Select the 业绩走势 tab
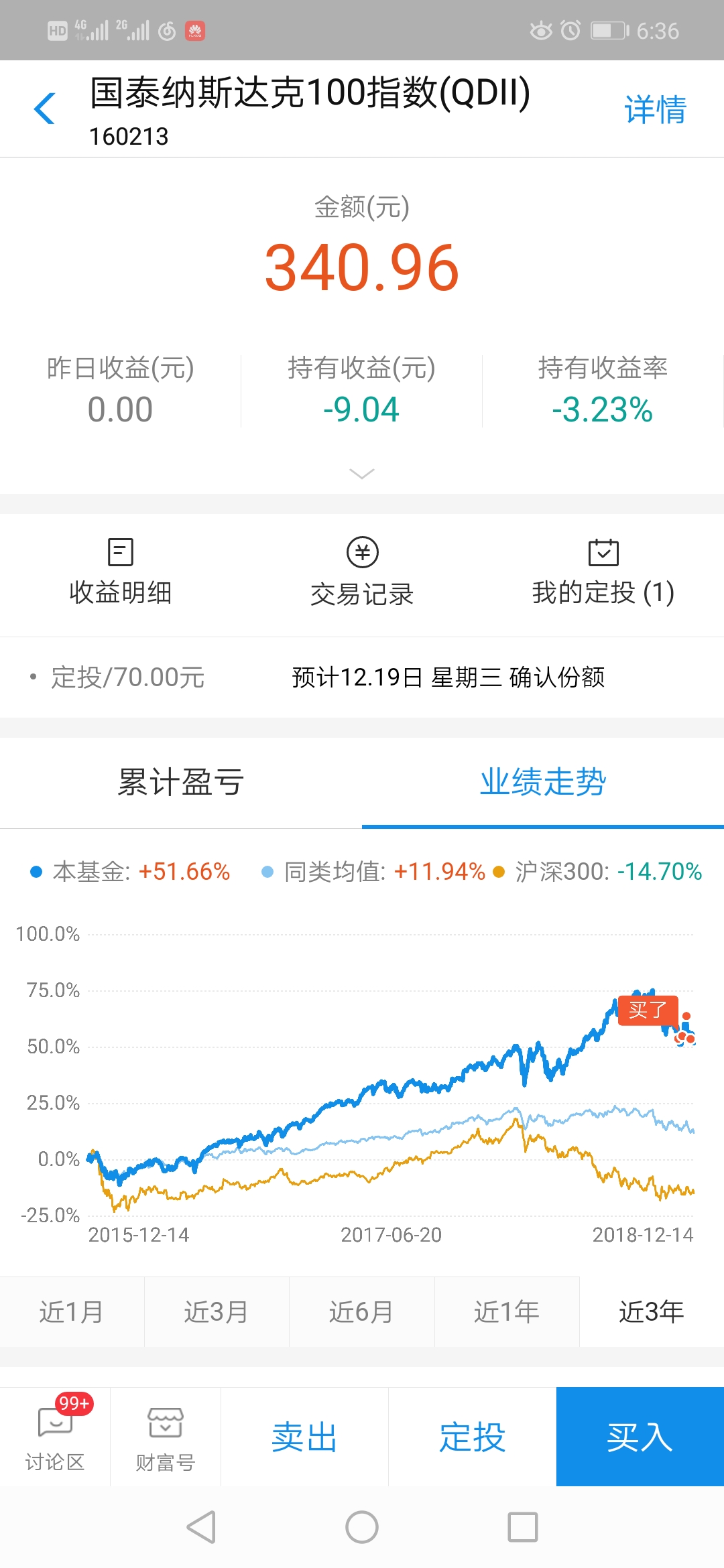This screenshot has height=1568, width=724. pyautogui.click(x=543, y=782)
